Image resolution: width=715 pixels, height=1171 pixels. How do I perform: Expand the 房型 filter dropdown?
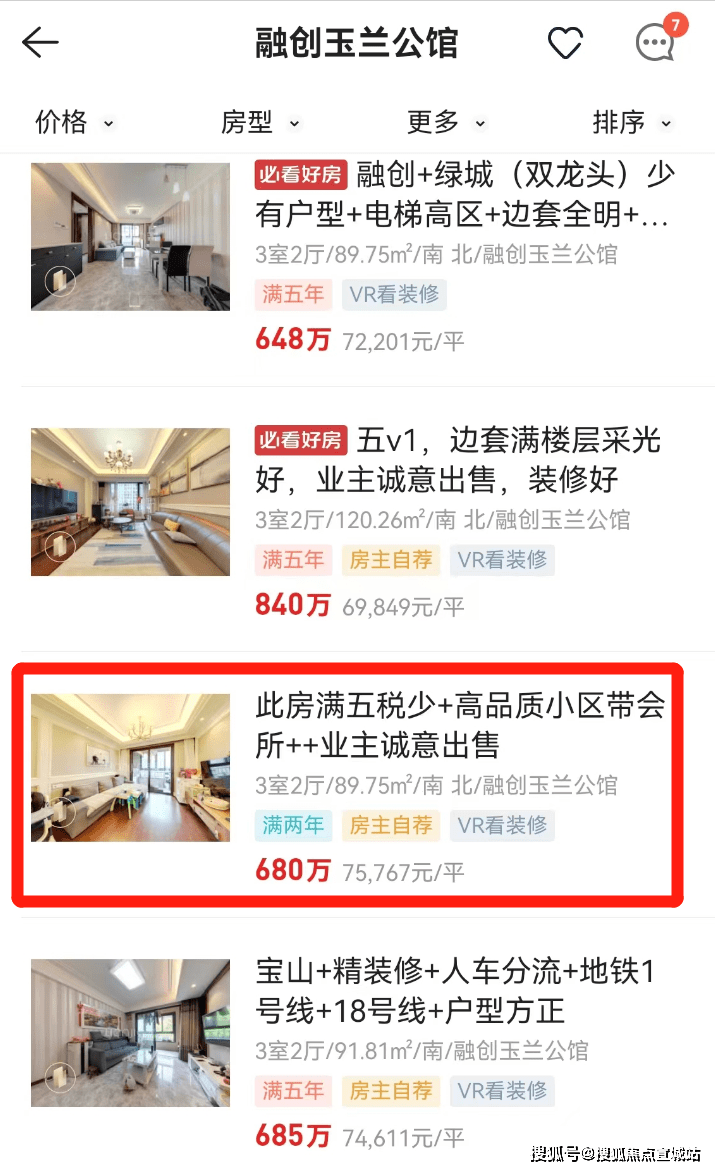click(x=260, y=123)
